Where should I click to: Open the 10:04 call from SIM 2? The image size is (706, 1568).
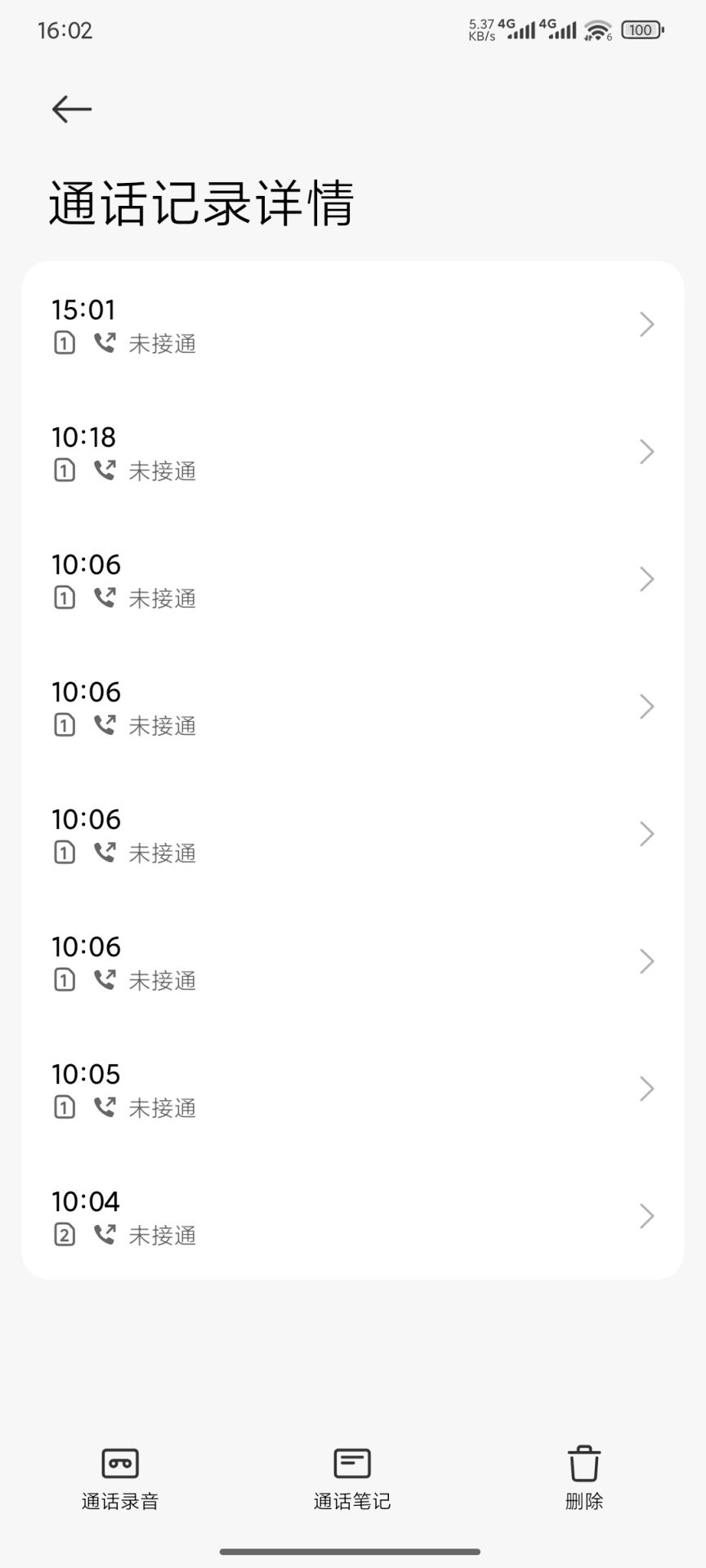click(353, 1217)
